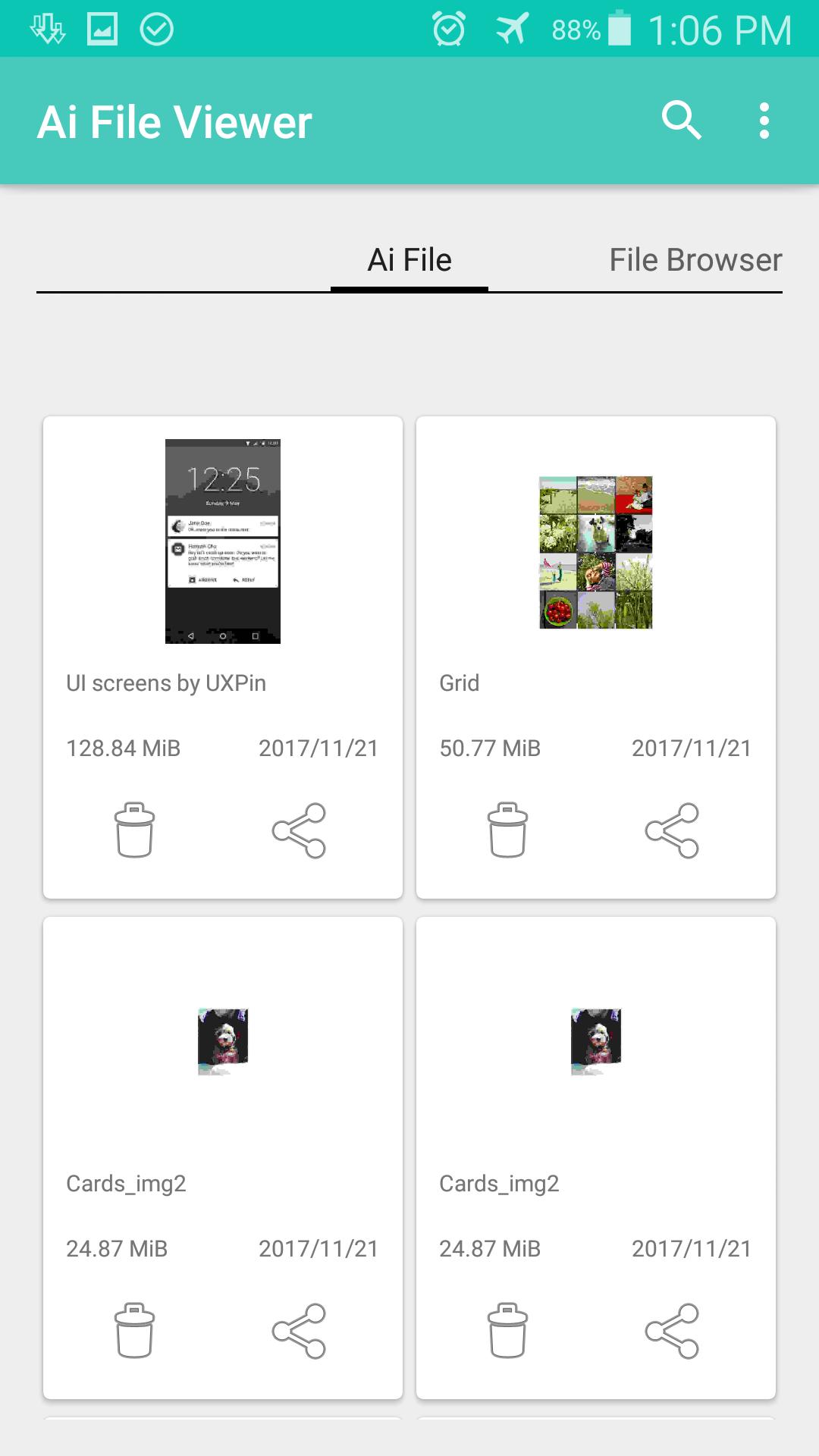Switch to the File Browser tab
Viewport: 819px width, 1456px height.
[695, 260]
